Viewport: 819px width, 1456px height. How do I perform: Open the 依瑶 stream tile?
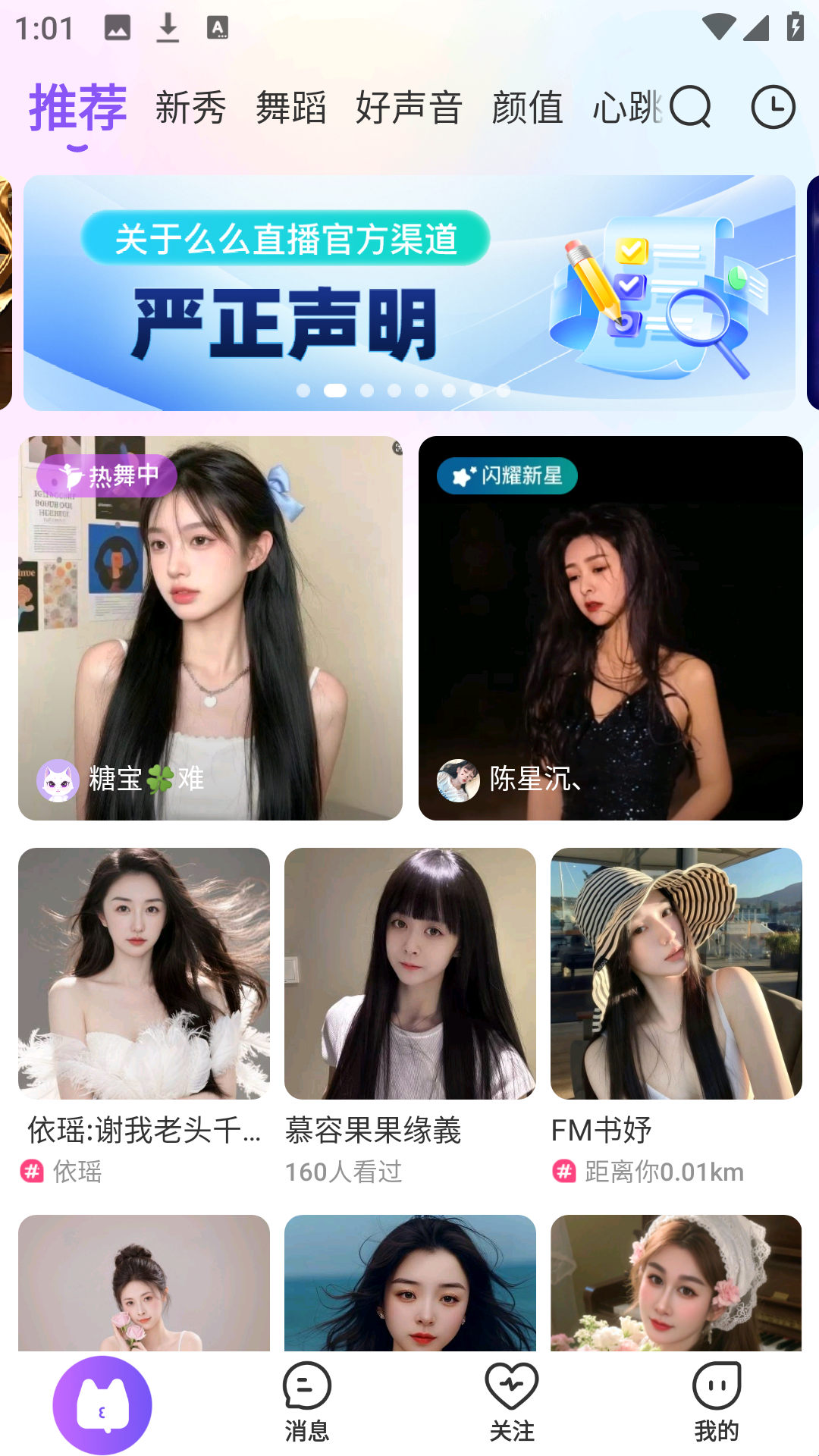coord(144,974)
